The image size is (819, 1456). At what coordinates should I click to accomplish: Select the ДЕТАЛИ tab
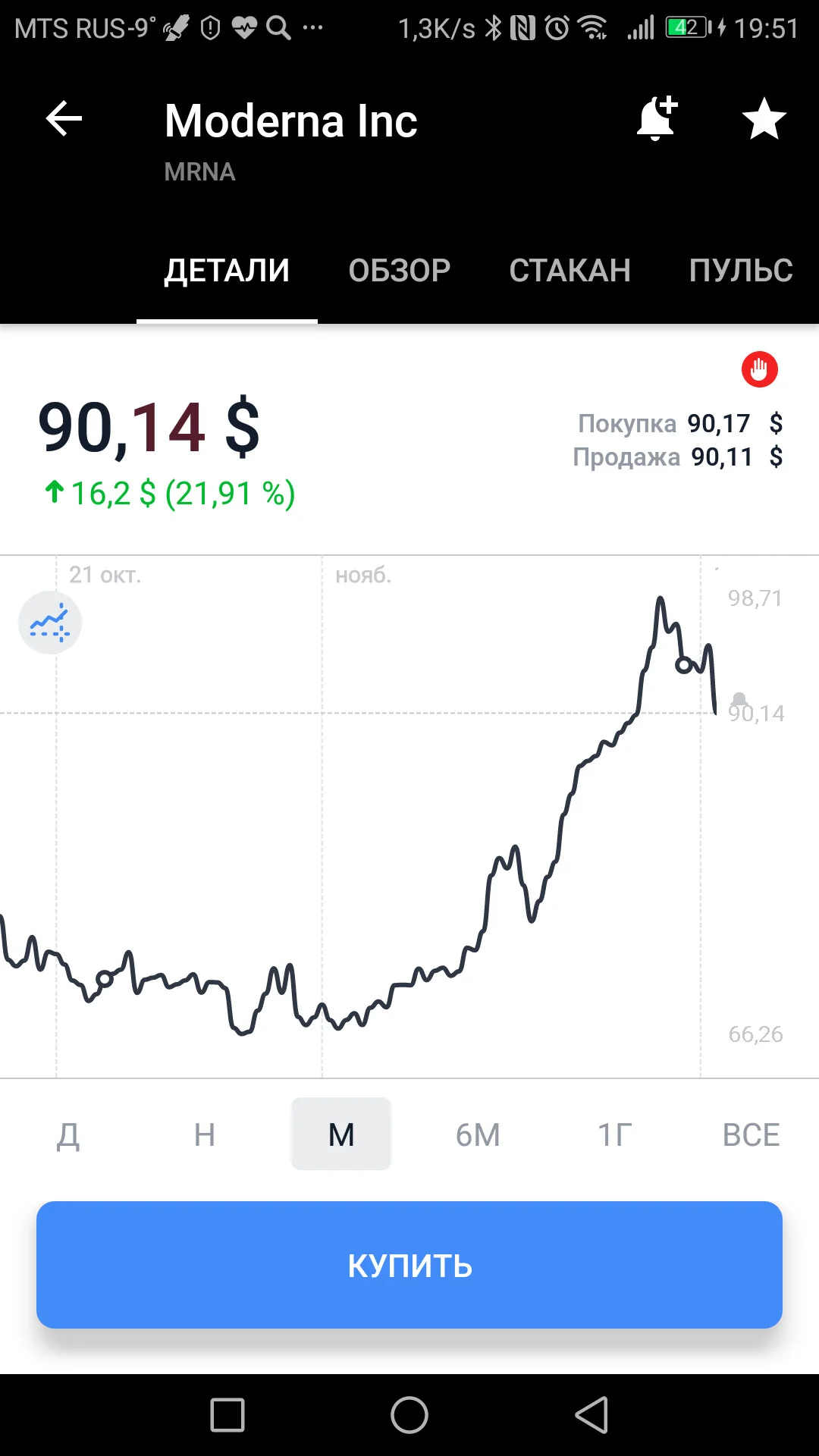[x=227, y=271]
